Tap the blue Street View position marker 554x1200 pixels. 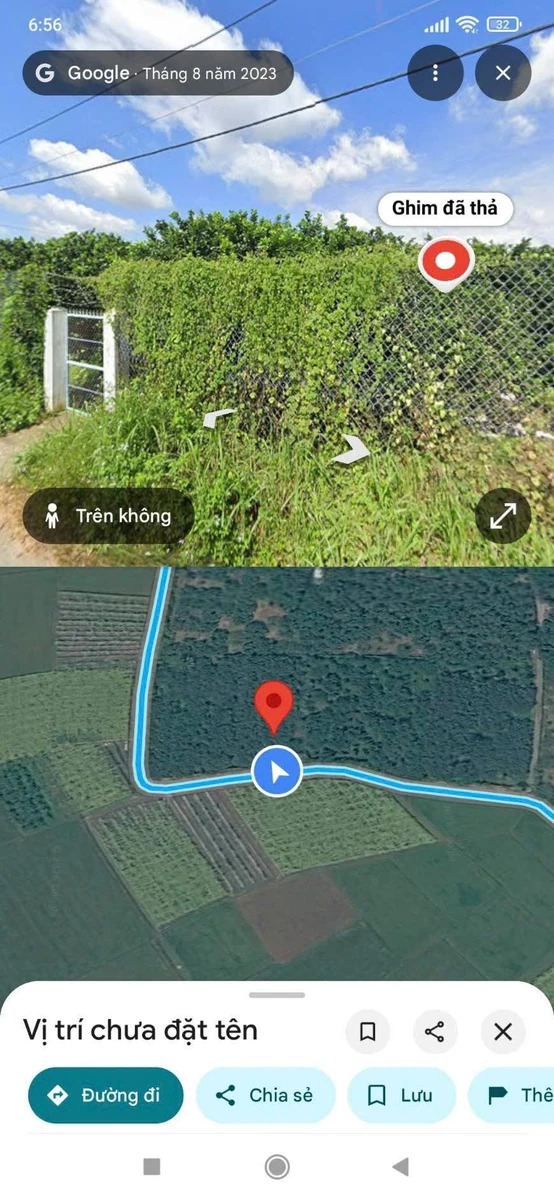tap(277, 772)
